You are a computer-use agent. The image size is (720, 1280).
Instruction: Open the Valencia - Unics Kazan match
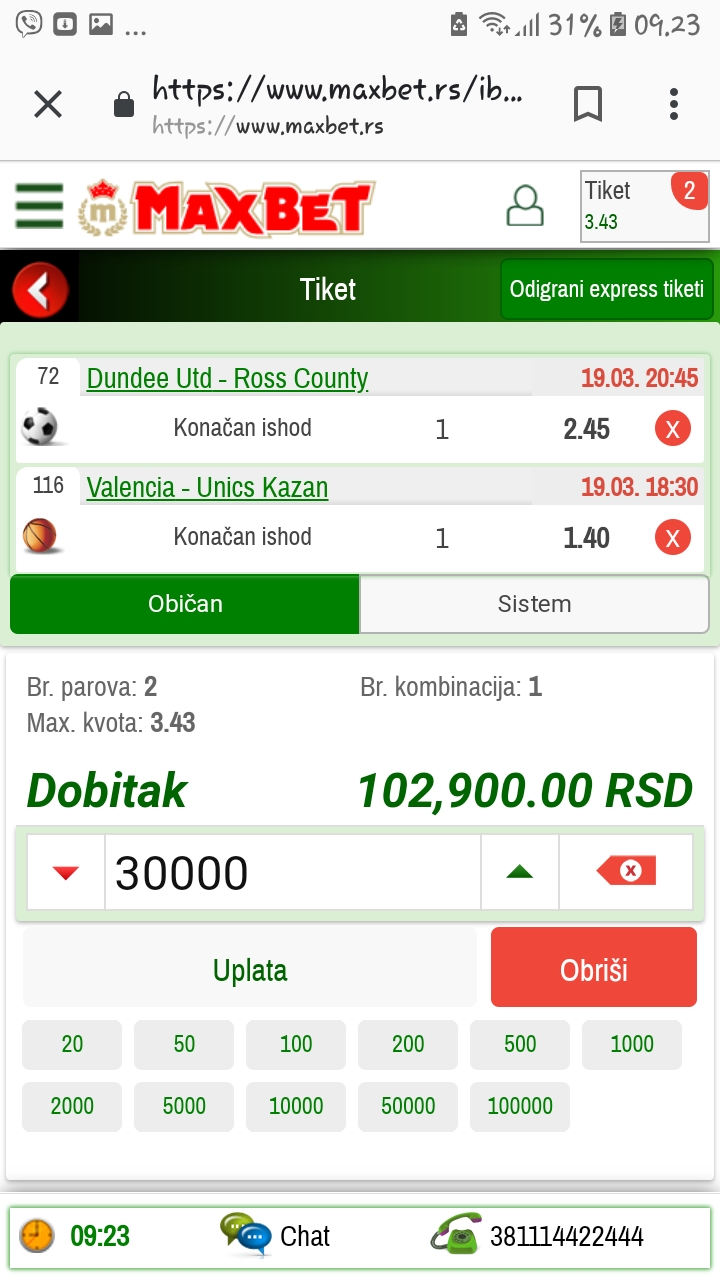point(207,488)
